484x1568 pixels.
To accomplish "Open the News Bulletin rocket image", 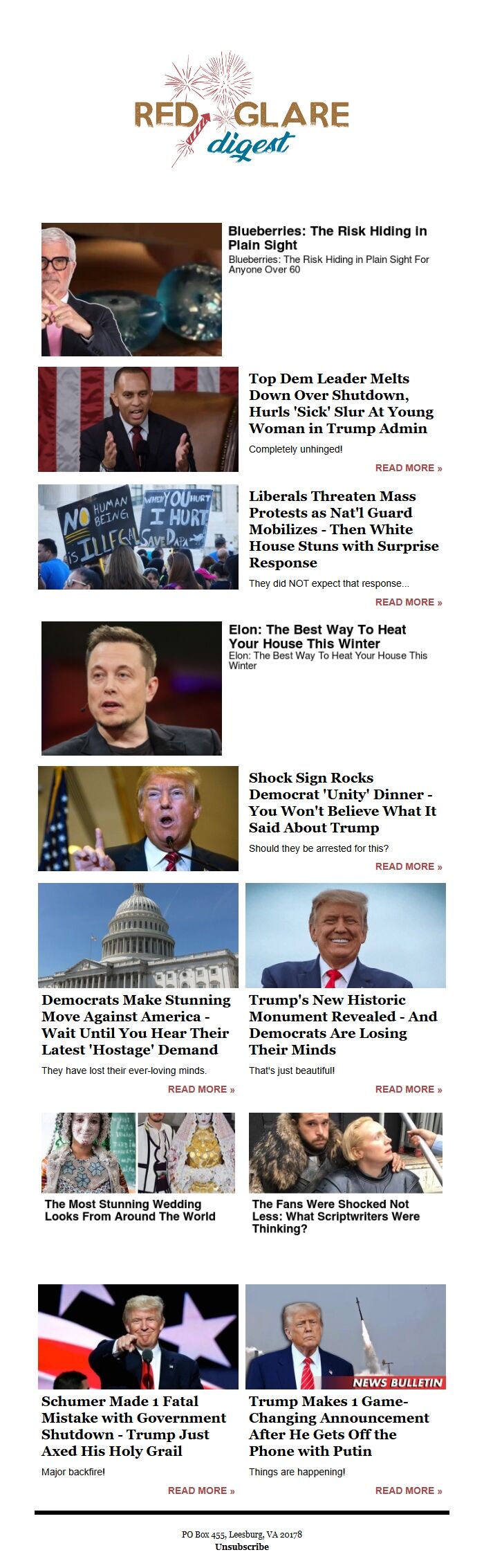I will [345, 1336].
